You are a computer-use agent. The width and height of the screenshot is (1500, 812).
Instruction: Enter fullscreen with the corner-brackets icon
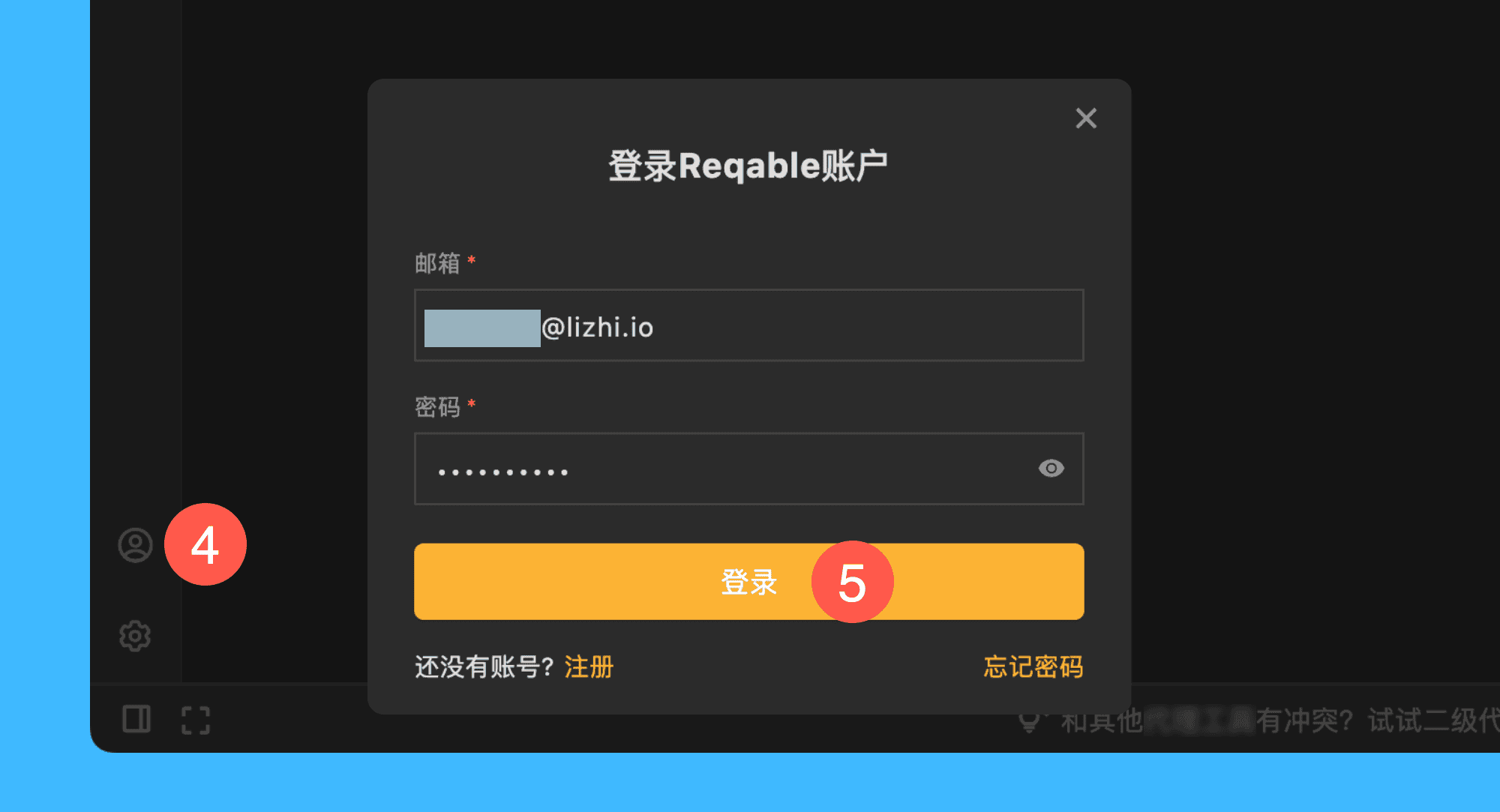pyautogui.click(x=196, y=720)
